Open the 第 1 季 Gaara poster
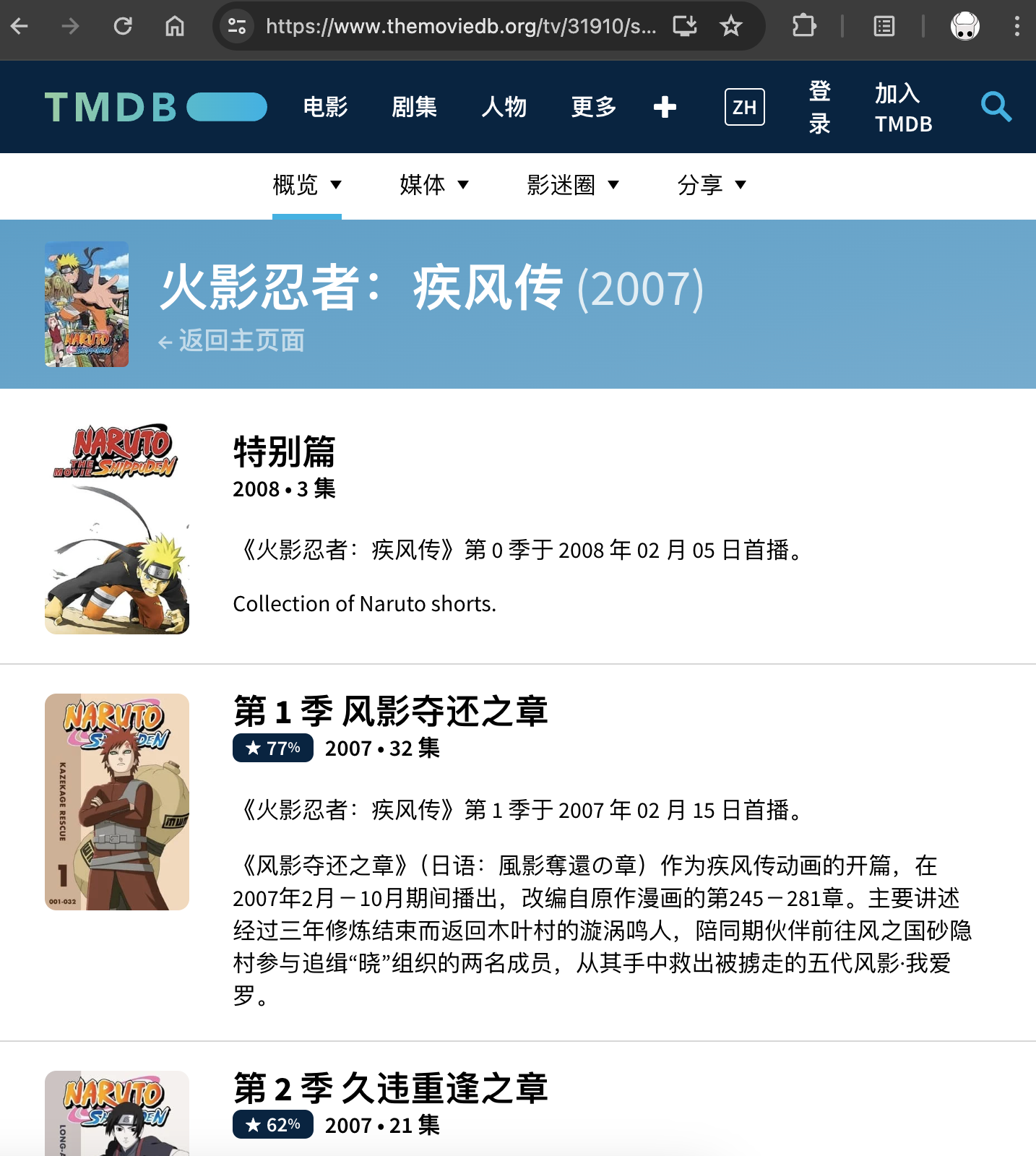Viewport: 1036px width, 1156px height. pyautogui.click(x=117, y=802)
